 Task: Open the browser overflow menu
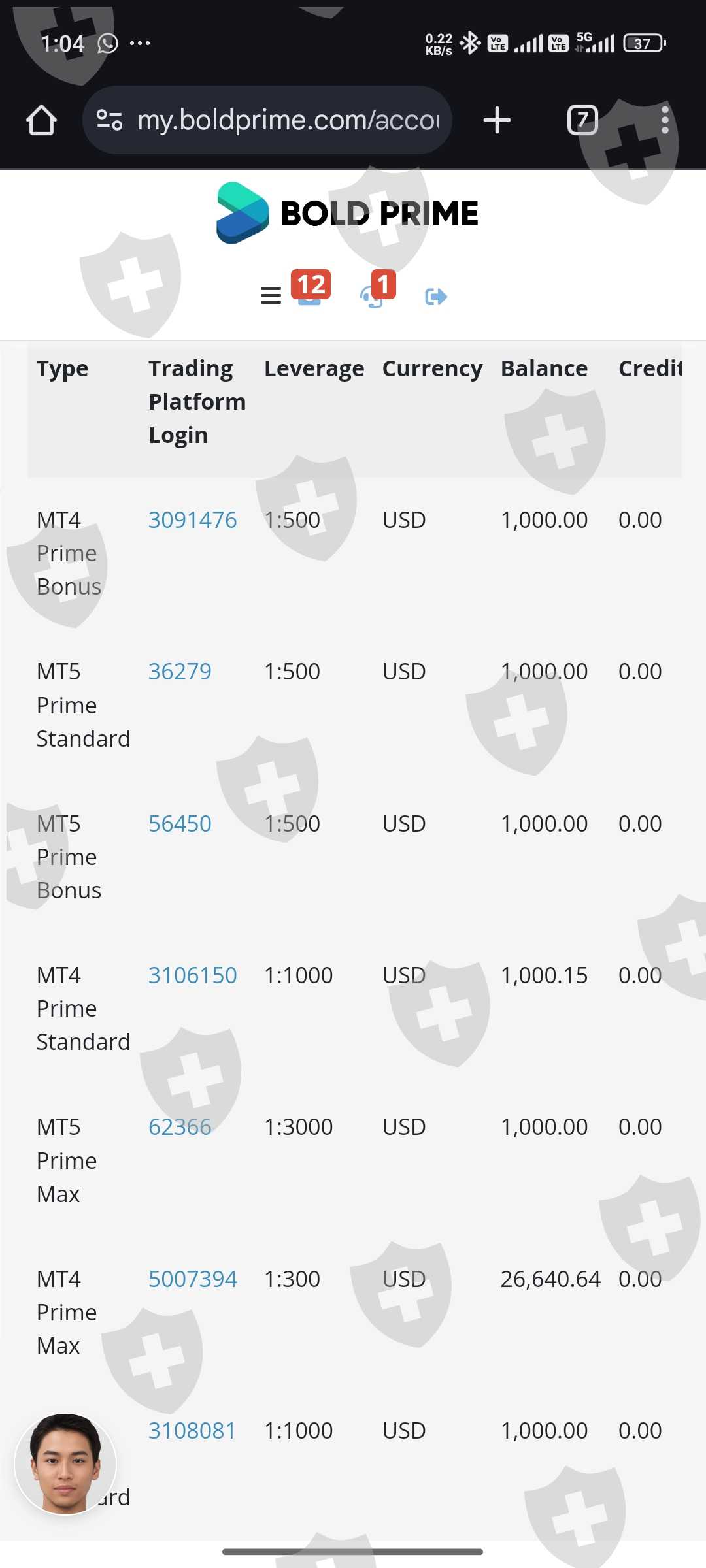665,120
